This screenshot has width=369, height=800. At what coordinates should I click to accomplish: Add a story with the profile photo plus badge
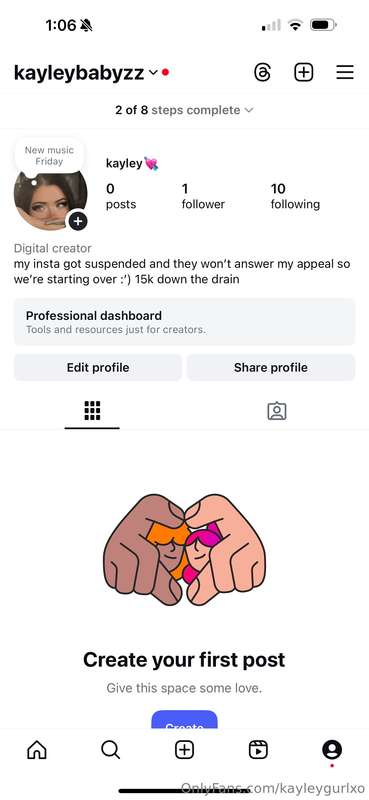(x=78, y=221)
